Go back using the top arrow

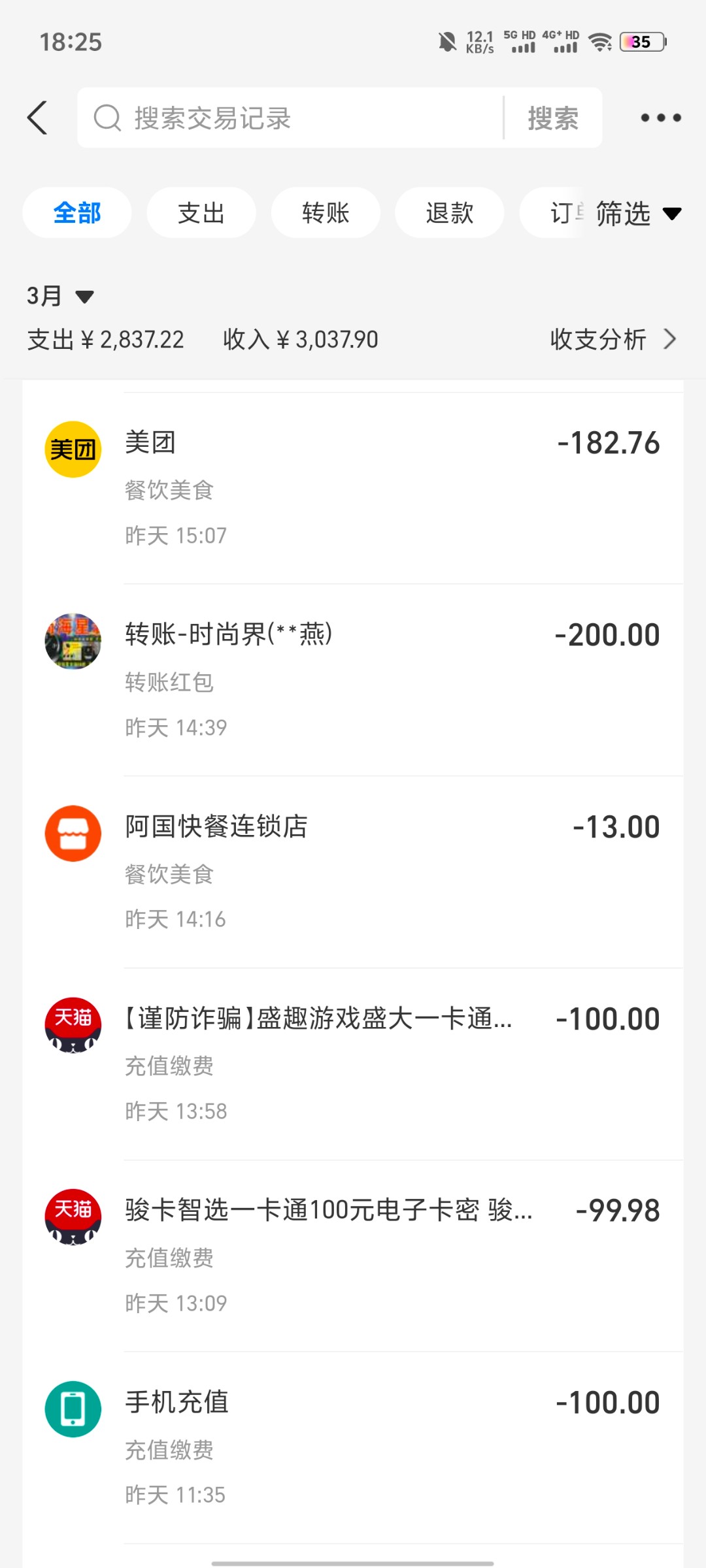pyautogui.click(x=38, y=118)
